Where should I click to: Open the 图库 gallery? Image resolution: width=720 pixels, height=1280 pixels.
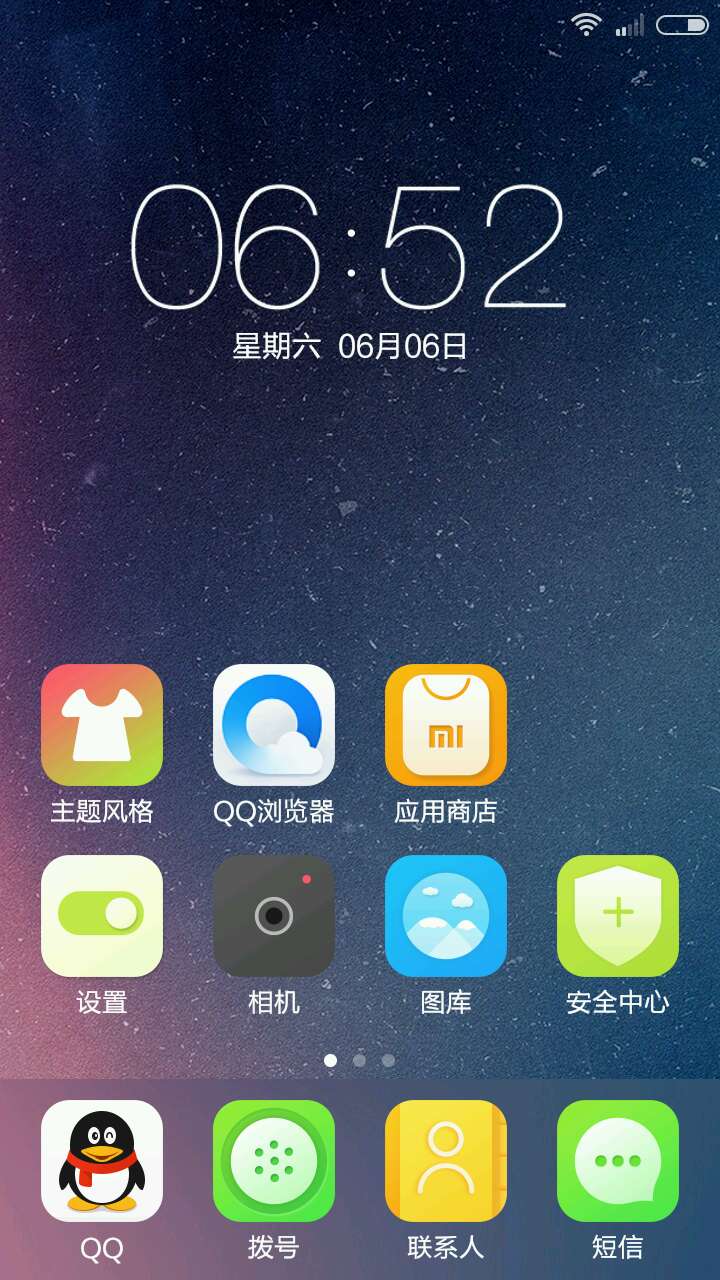[446, 915]
